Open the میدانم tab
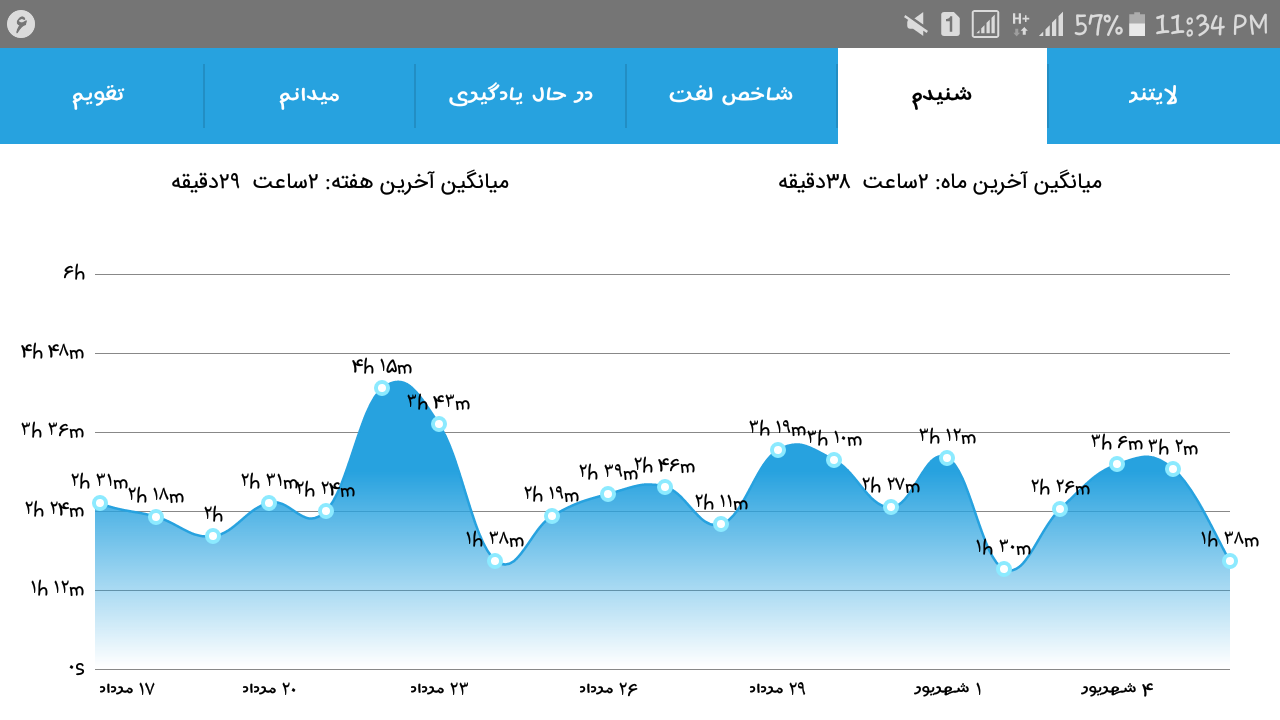Screen dimensions: 1280x720 310,95
